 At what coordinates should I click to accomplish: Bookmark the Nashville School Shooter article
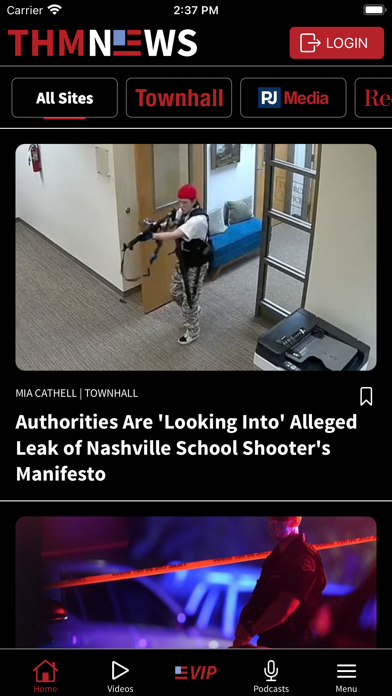point(366,396)
